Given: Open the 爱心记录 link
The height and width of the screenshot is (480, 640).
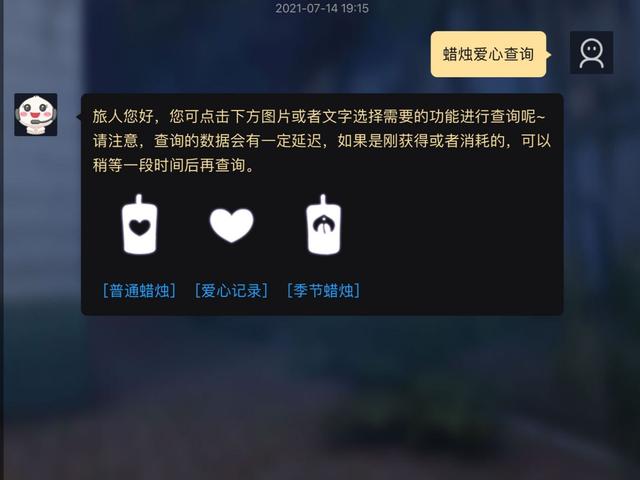Looking at the screenshot, I should pos(231,291).
